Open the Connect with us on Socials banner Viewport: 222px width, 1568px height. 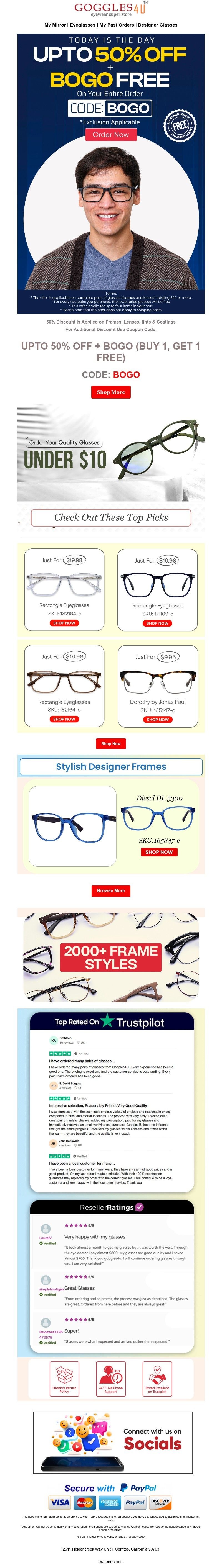point(110,1442)
